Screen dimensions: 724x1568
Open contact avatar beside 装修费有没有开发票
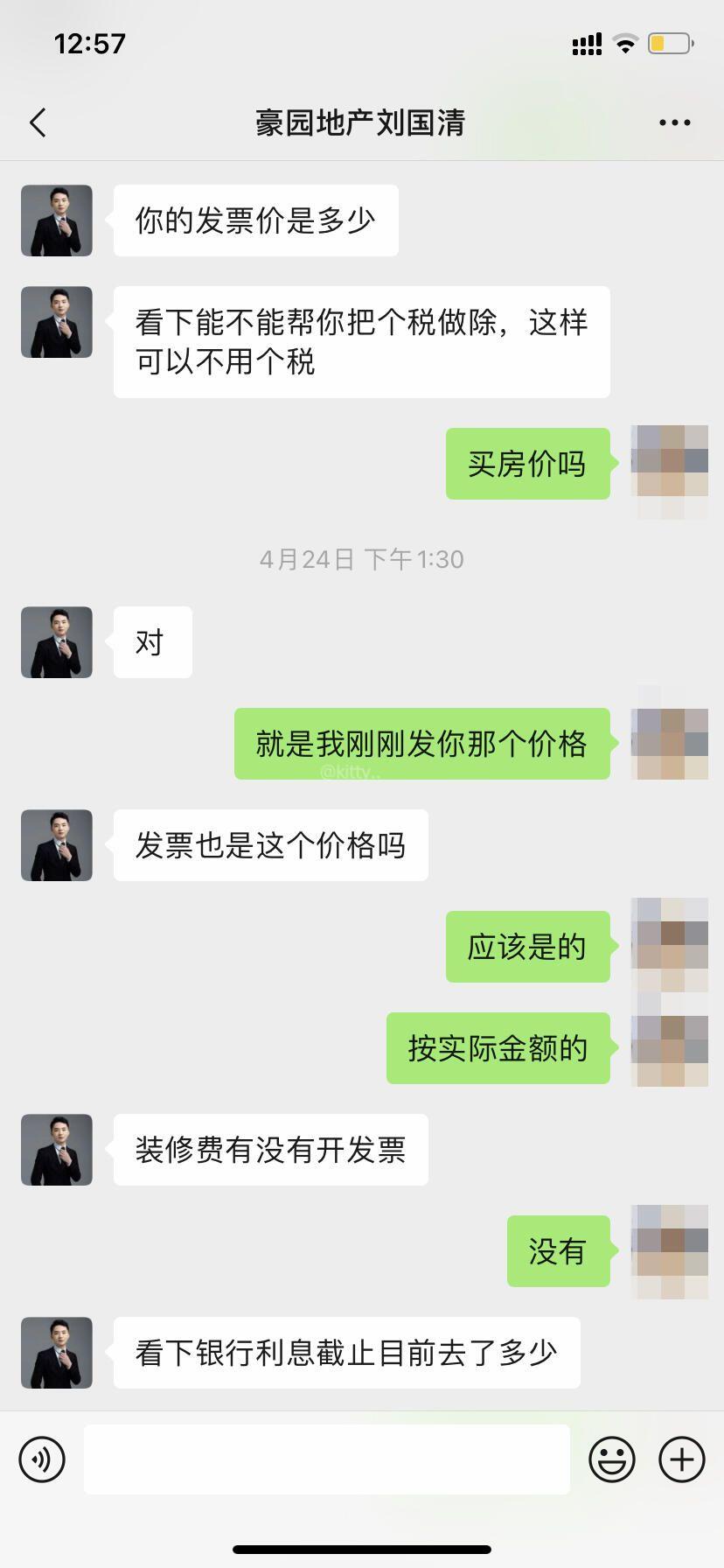pos(57,1150)
